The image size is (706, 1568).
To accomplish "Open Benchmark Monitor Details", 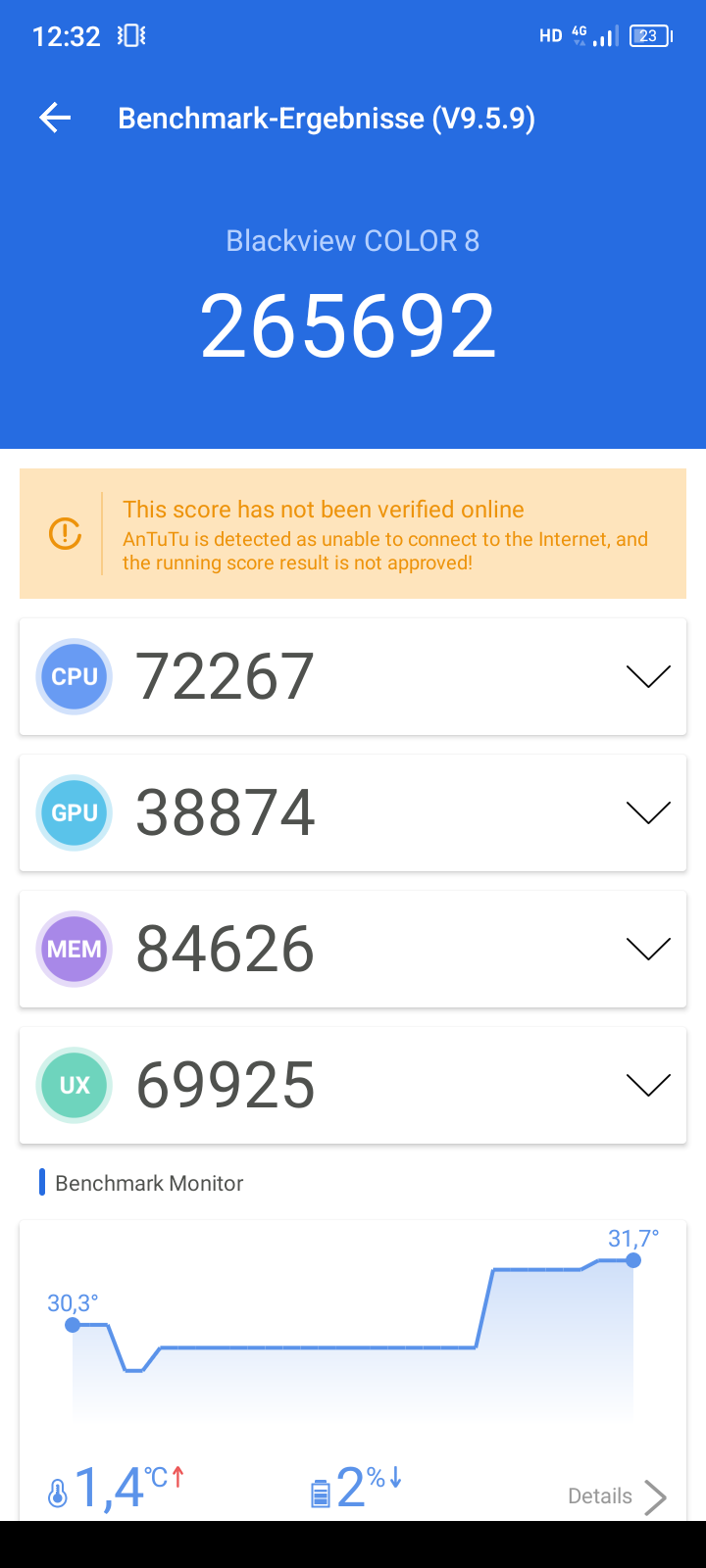I will coord(618,1496).
